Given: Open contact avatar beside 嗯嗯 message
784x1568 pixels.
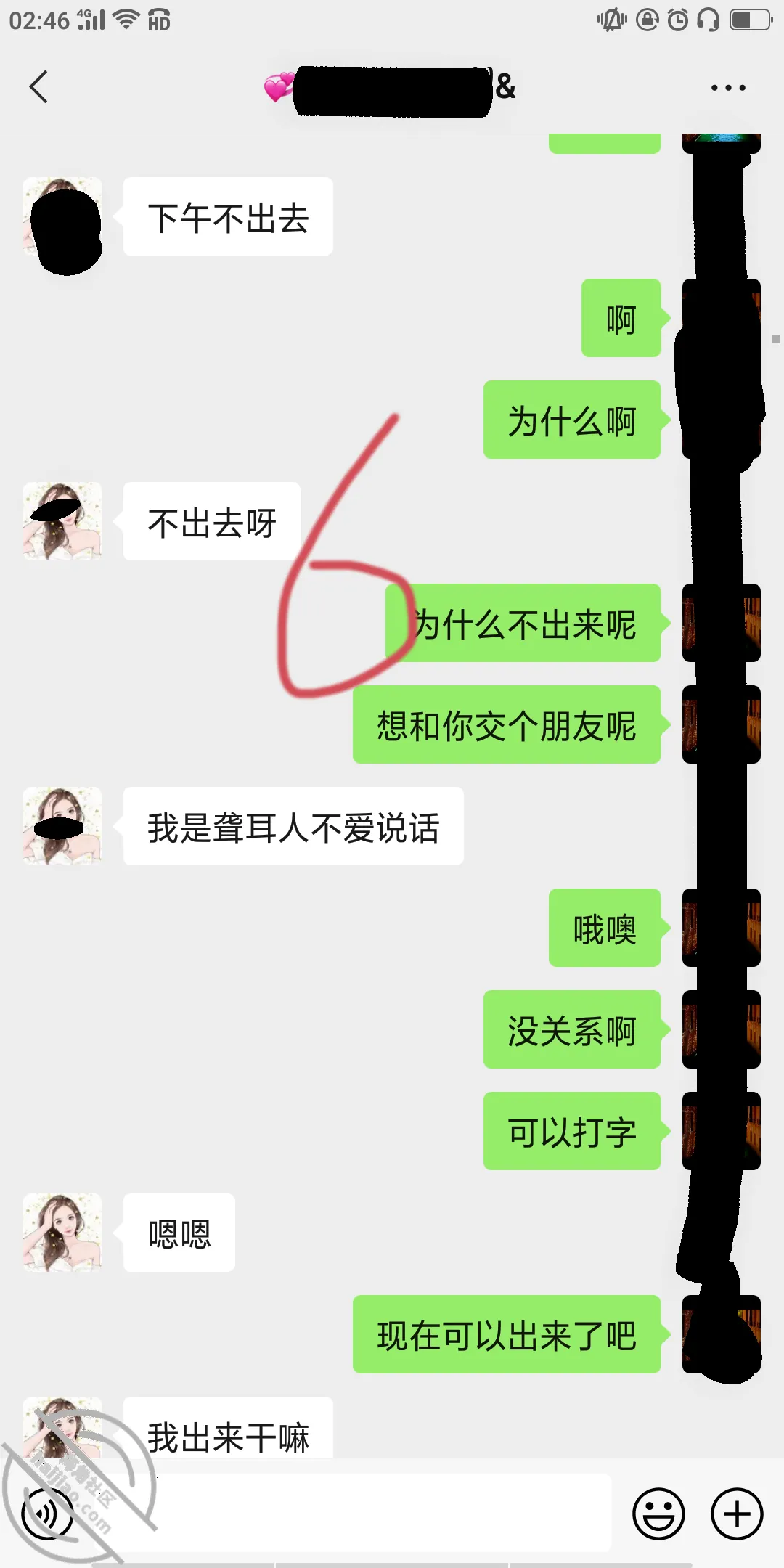Looking at the screenshot, I should point(62,1232).
